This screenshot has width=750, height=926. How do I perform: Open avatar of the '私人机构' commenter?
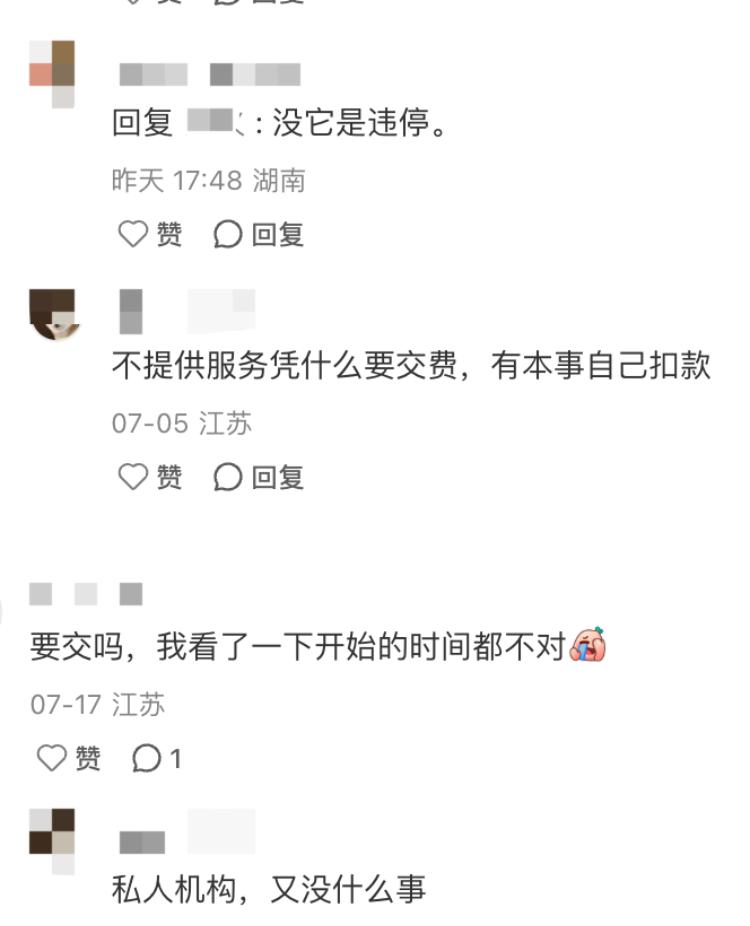[x=52, y=840]
